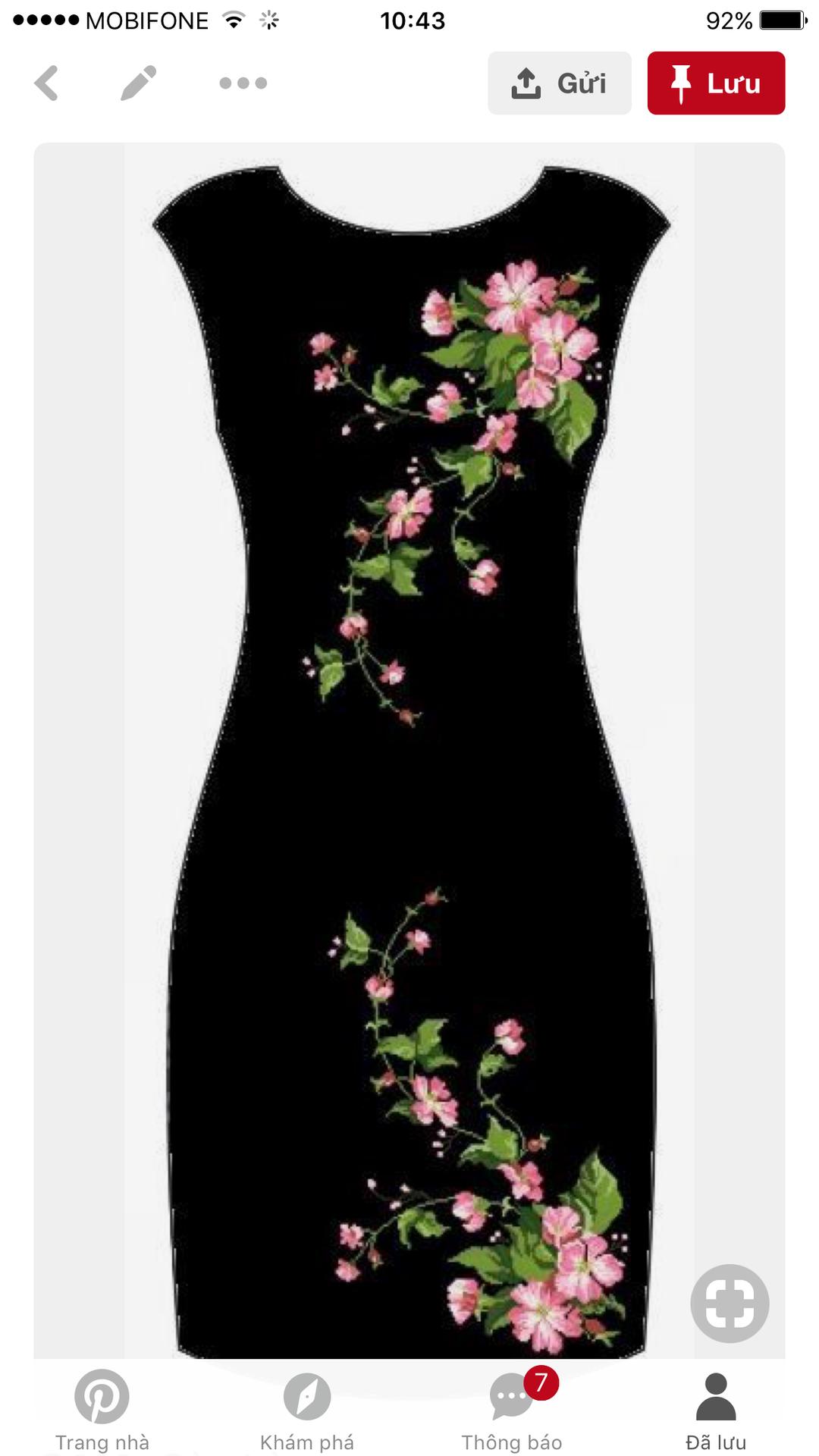This screenshot has height=1456, width=819.
Task: Go back using the left arrow
Action: pyautogui.click(x=46, y=83)
